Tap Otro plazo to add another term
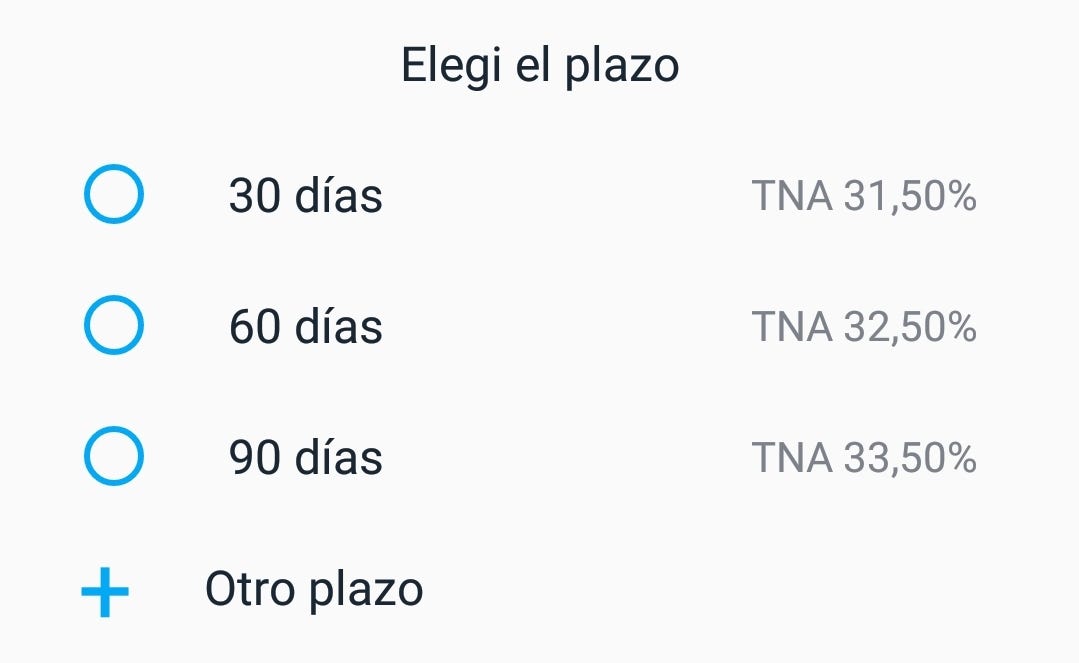The image size is (1079, 663). point(313,589)
